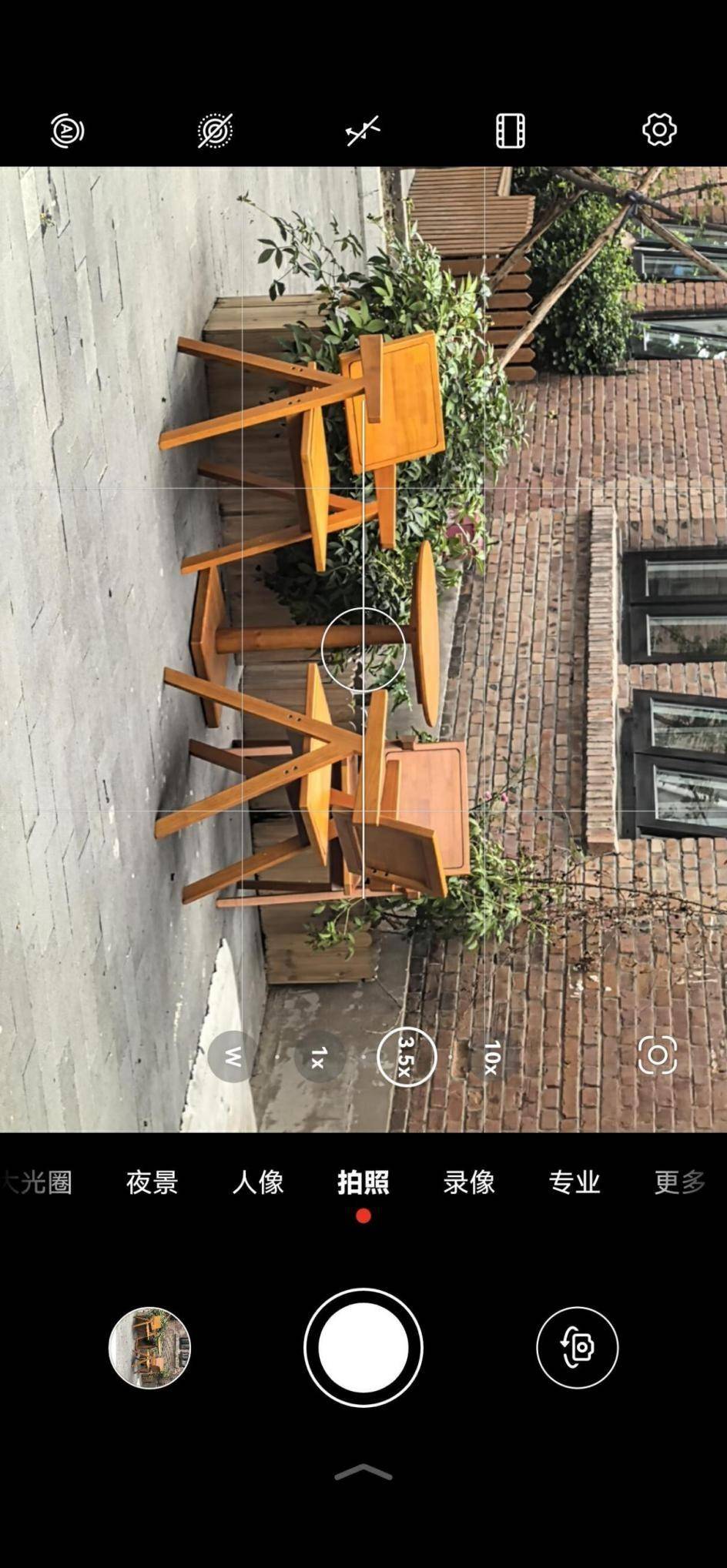Select the 3.5x zoom level
The width and height of the screenshot is (727, 1568).
click(x=407, y=1057)
